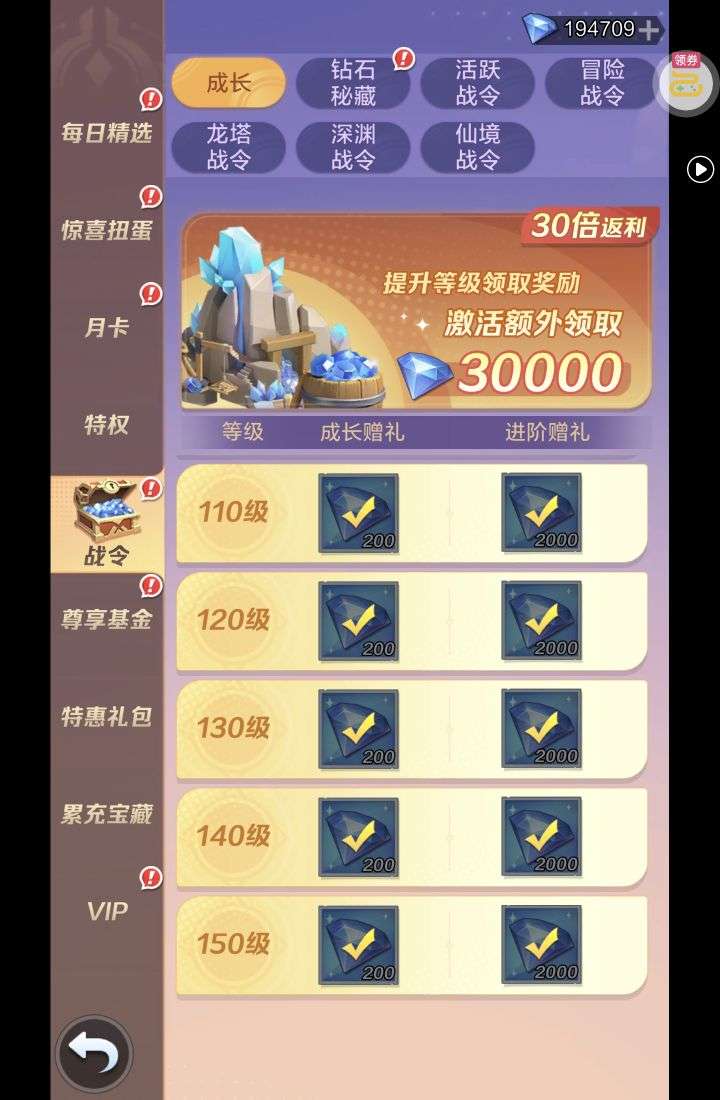Go back with the return arrow button

pyautogui.click(x=94, y=1053)
